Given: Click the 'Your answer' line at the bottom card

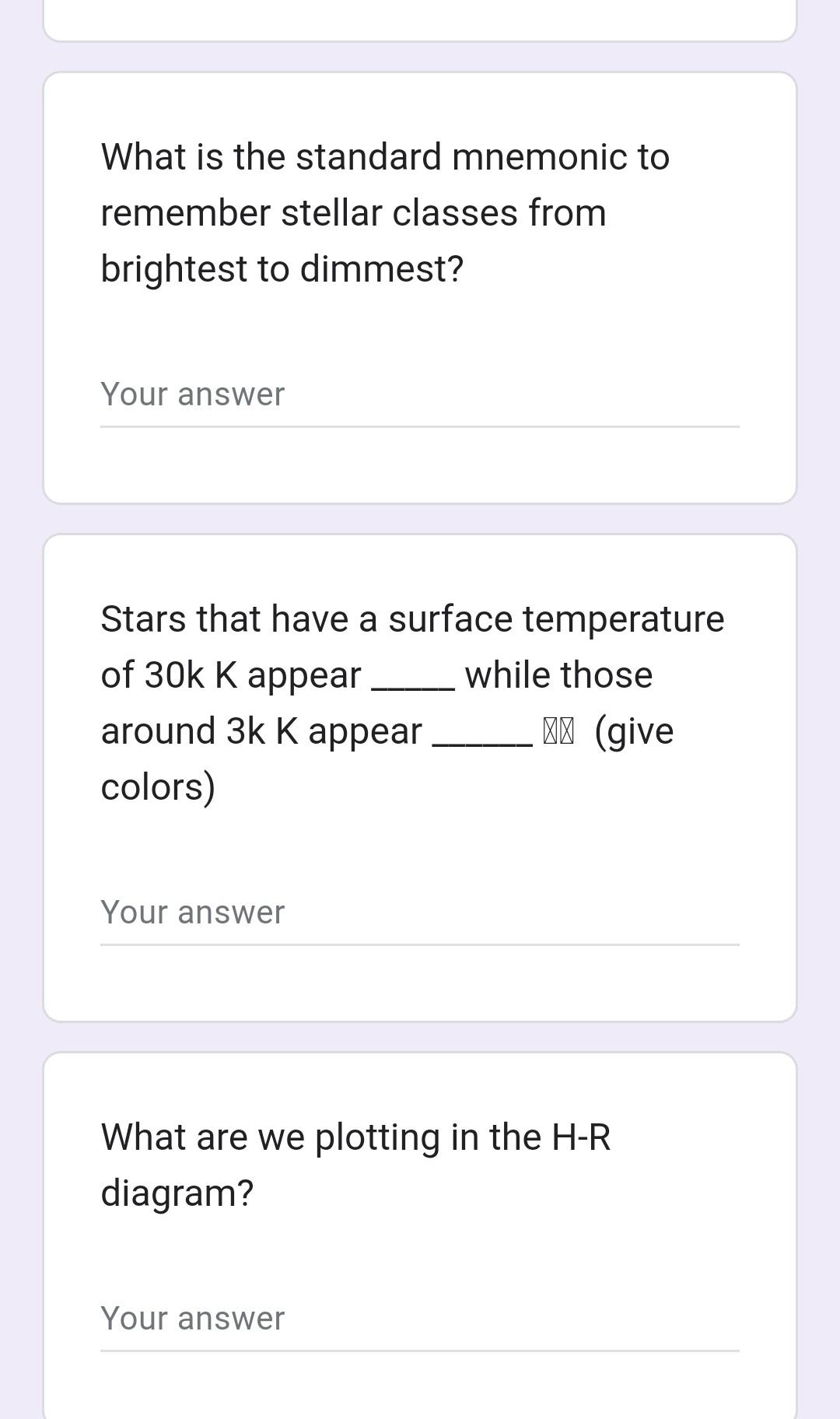Looking at the screenshot, I should [191, 1319].
